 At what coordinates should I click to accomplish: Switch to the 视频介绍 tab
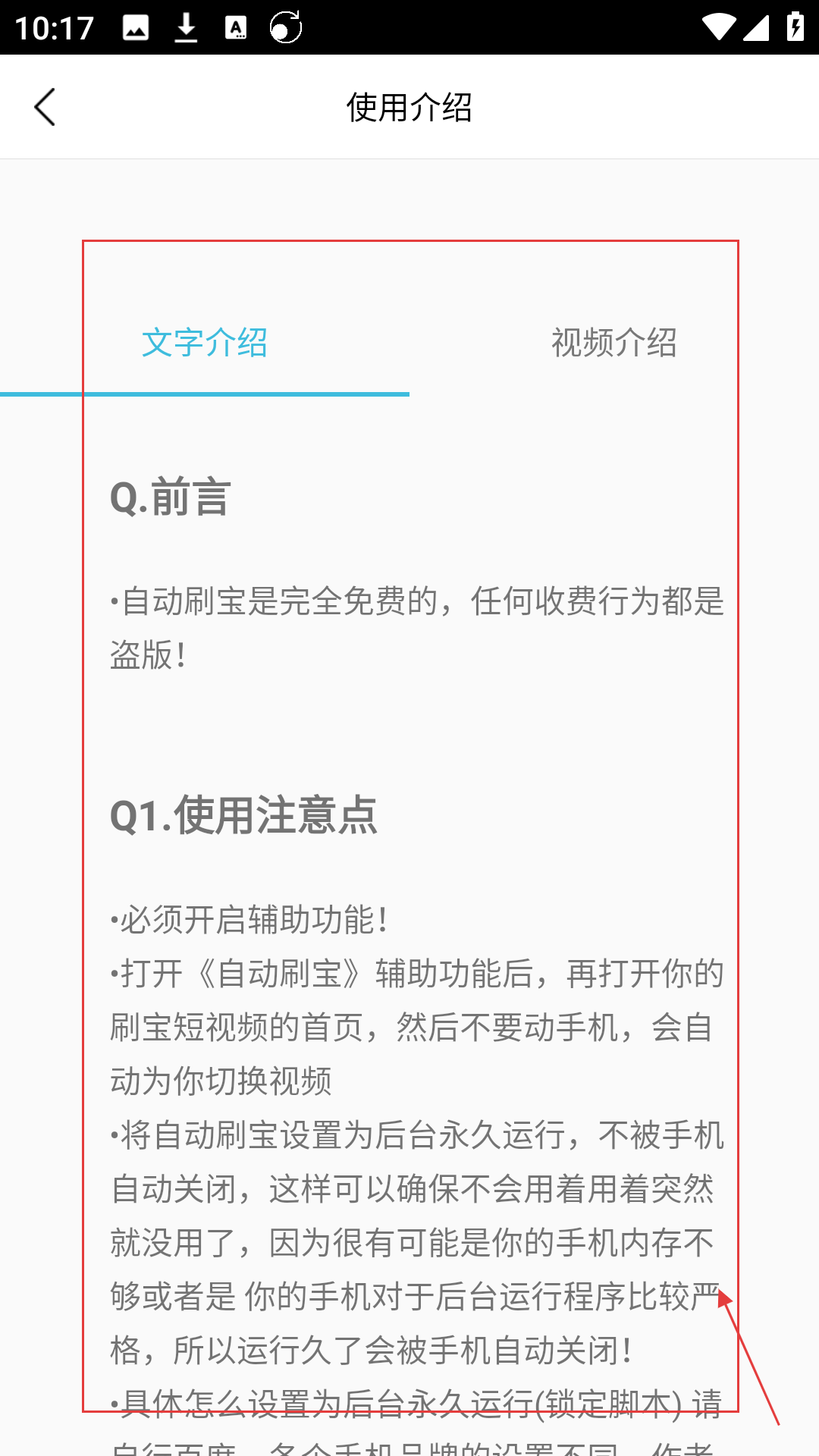pos(614,343)
